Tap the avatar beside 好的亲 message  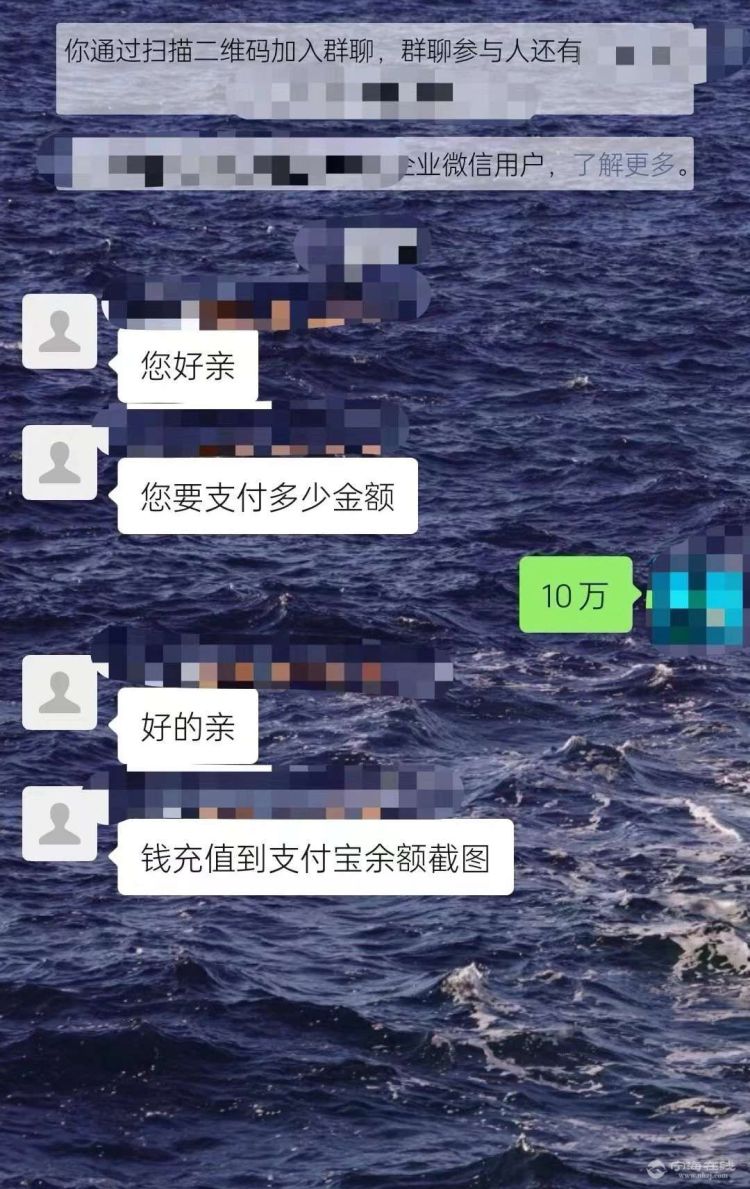click(x=60, y=693)
